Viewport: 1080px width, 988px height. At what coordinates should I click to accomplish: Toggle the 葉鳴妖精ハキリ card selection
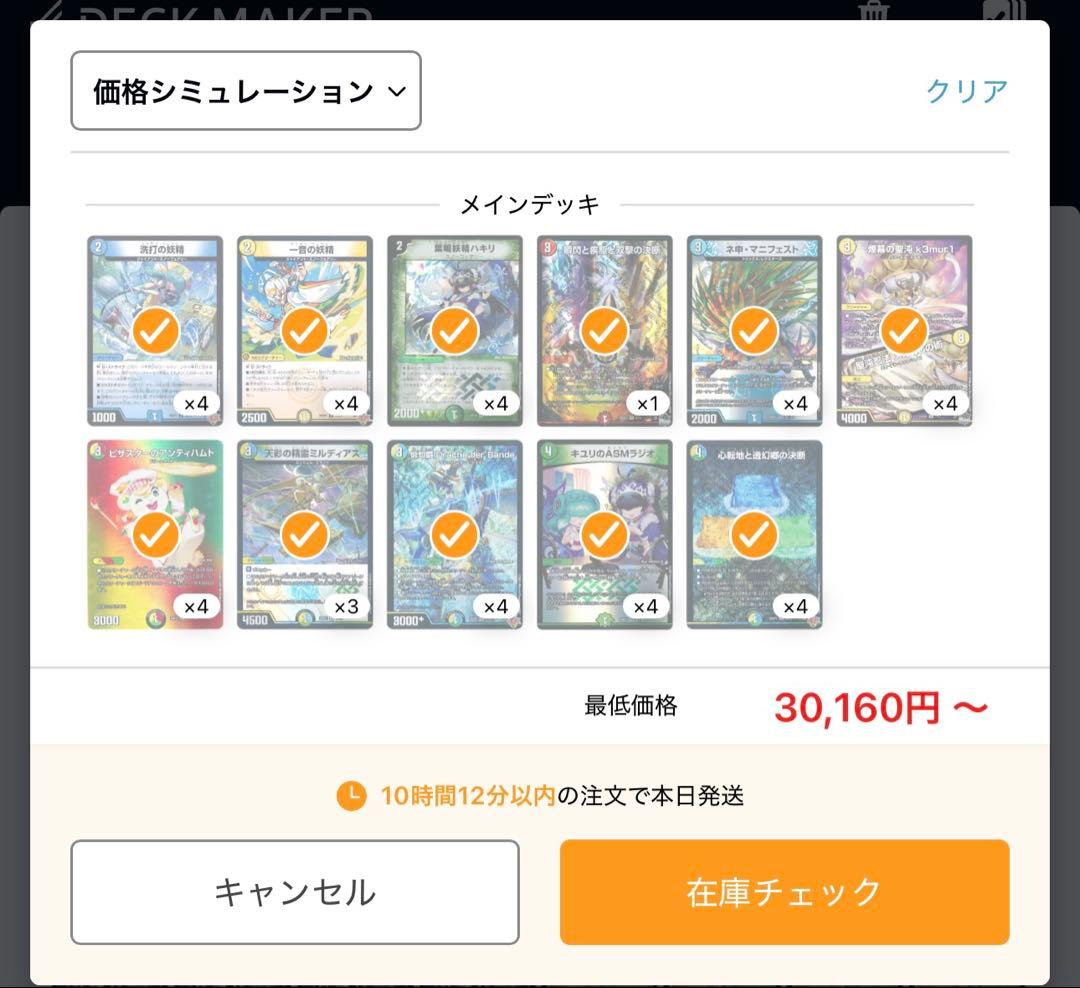pos(455,330)
